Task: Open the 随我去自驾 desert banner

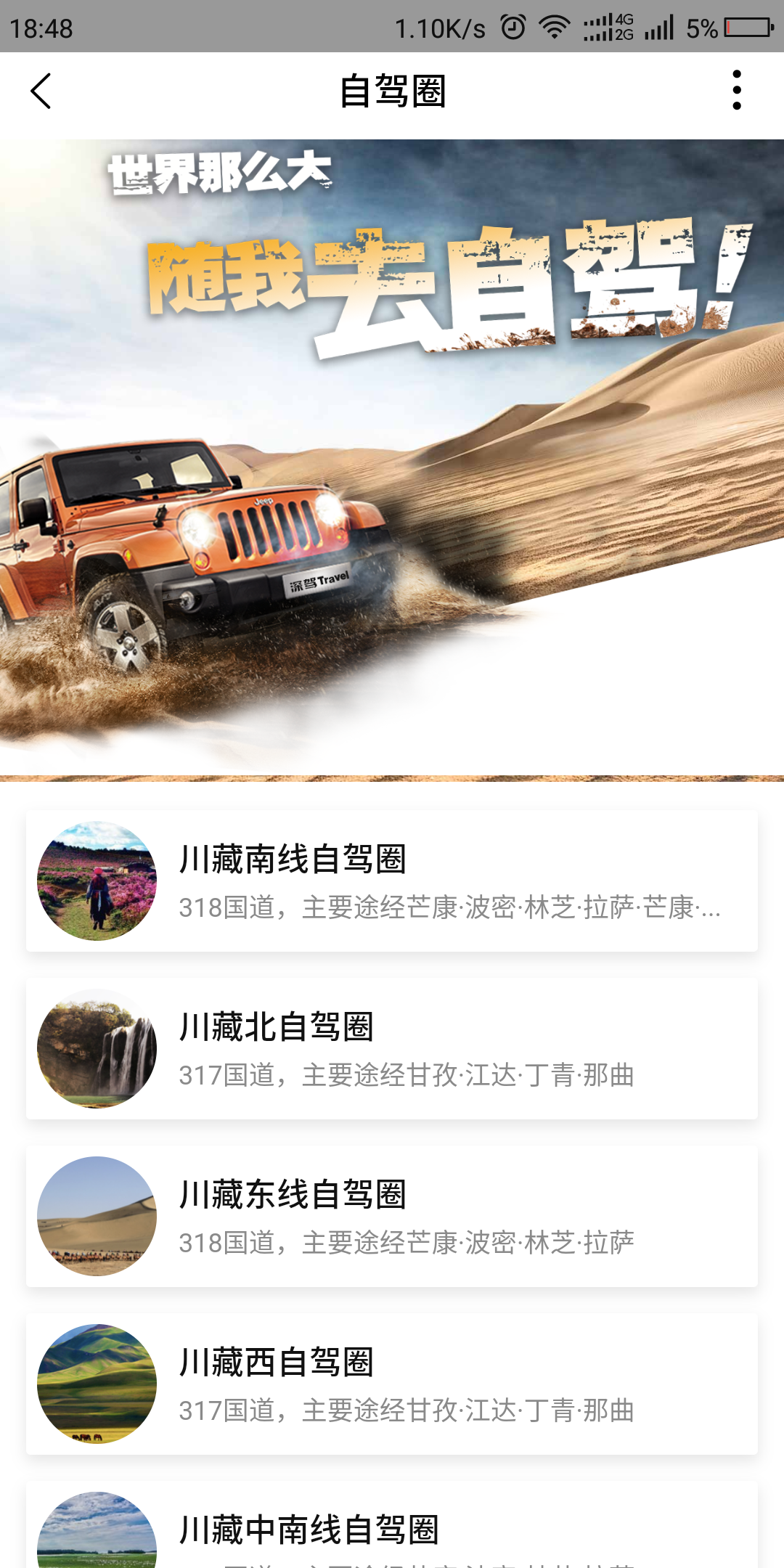Action: point(392,460)
